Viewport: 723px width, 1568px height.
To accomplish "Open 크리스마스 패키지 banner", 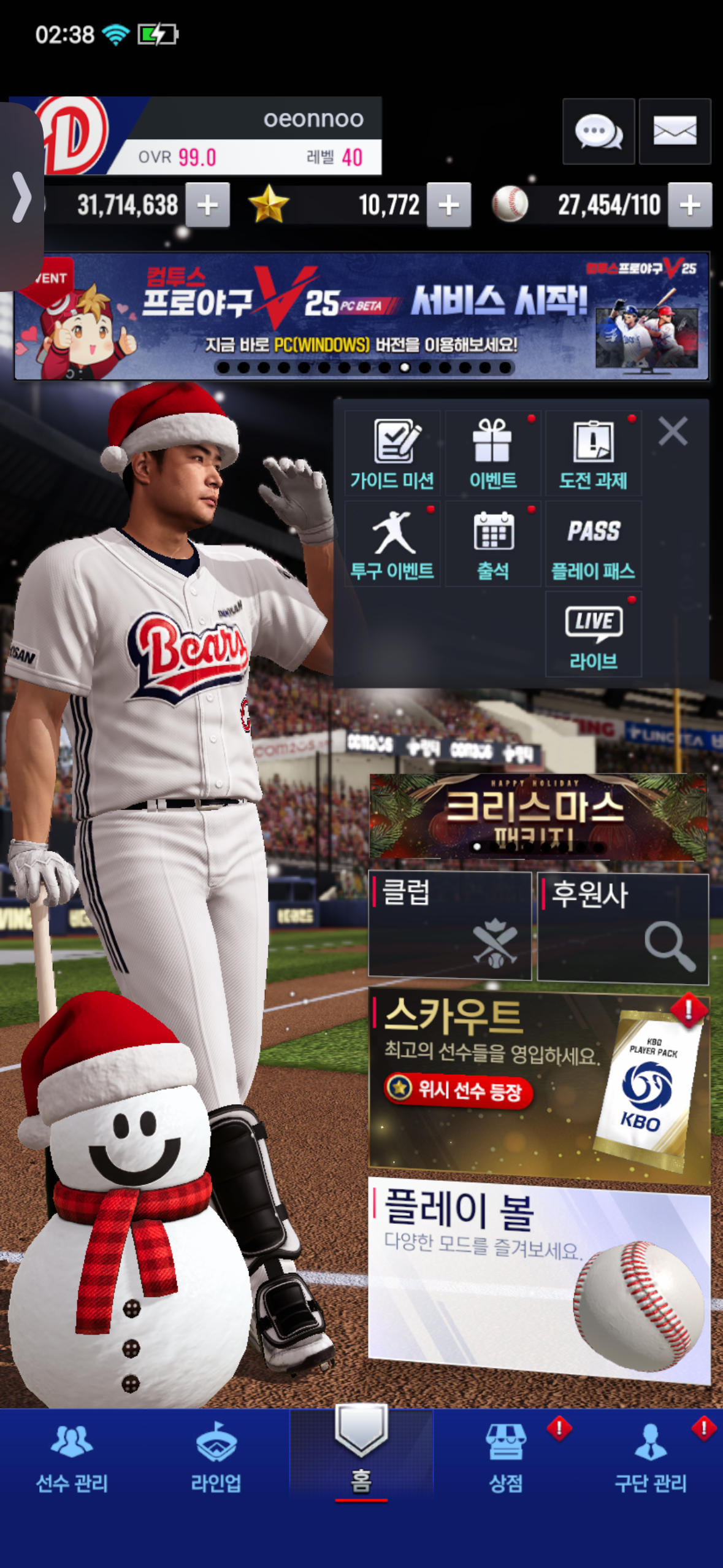I will (538, 816).
